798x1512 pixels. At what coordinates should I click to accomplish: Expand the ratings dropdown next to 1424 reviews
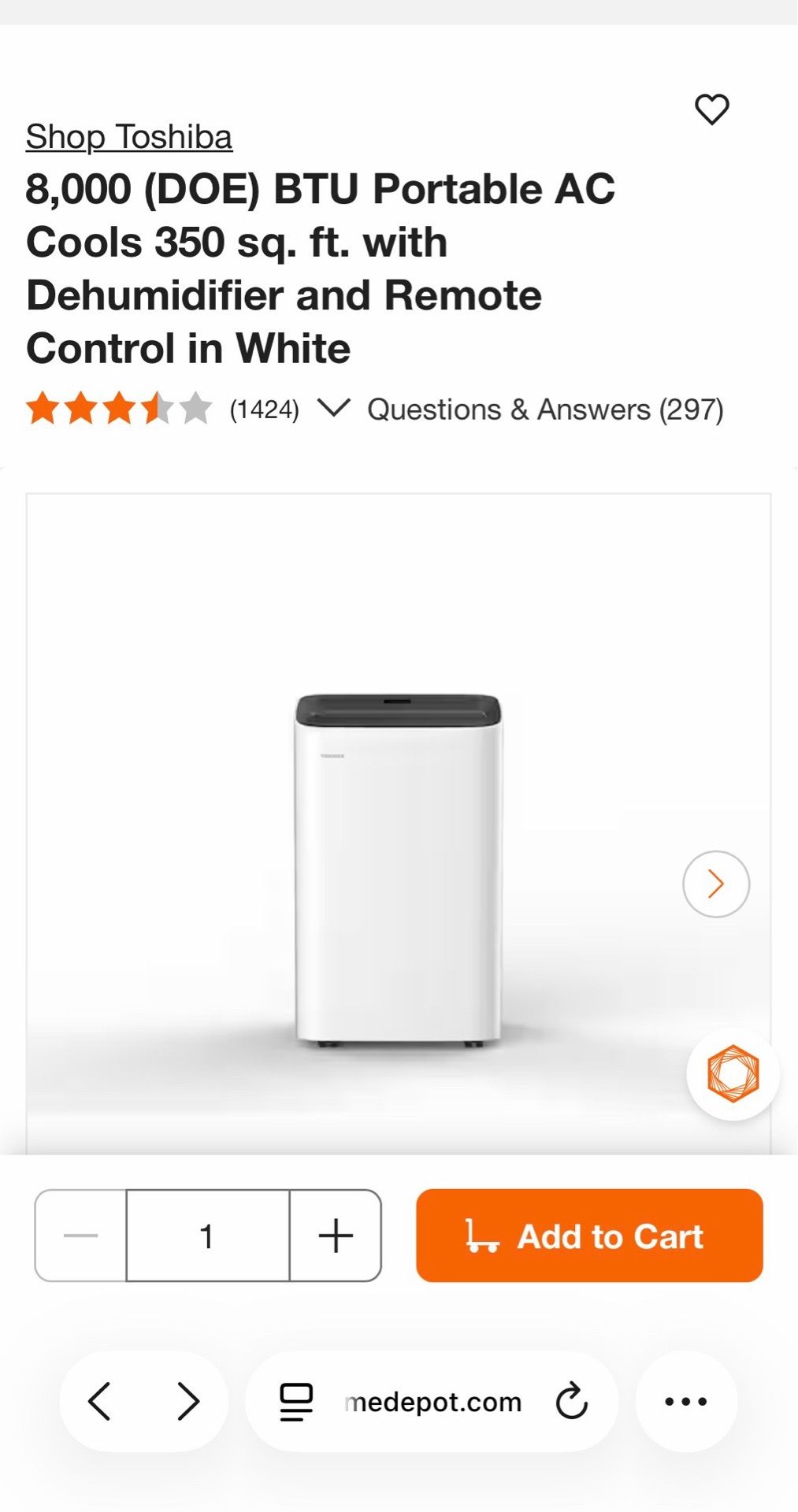pyautogui.click(x=333, y=408)
